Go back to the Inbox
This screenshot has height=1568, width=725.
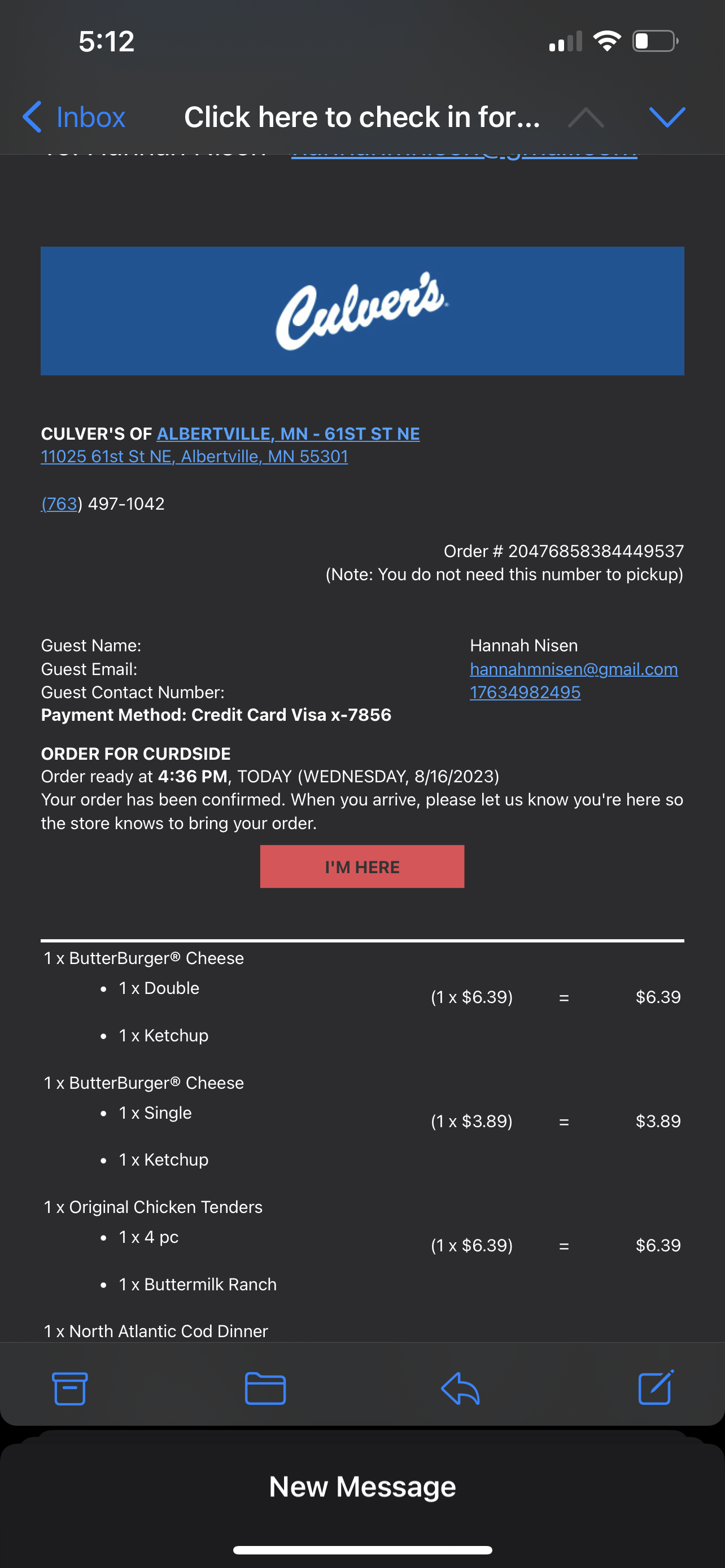(73, 117)
